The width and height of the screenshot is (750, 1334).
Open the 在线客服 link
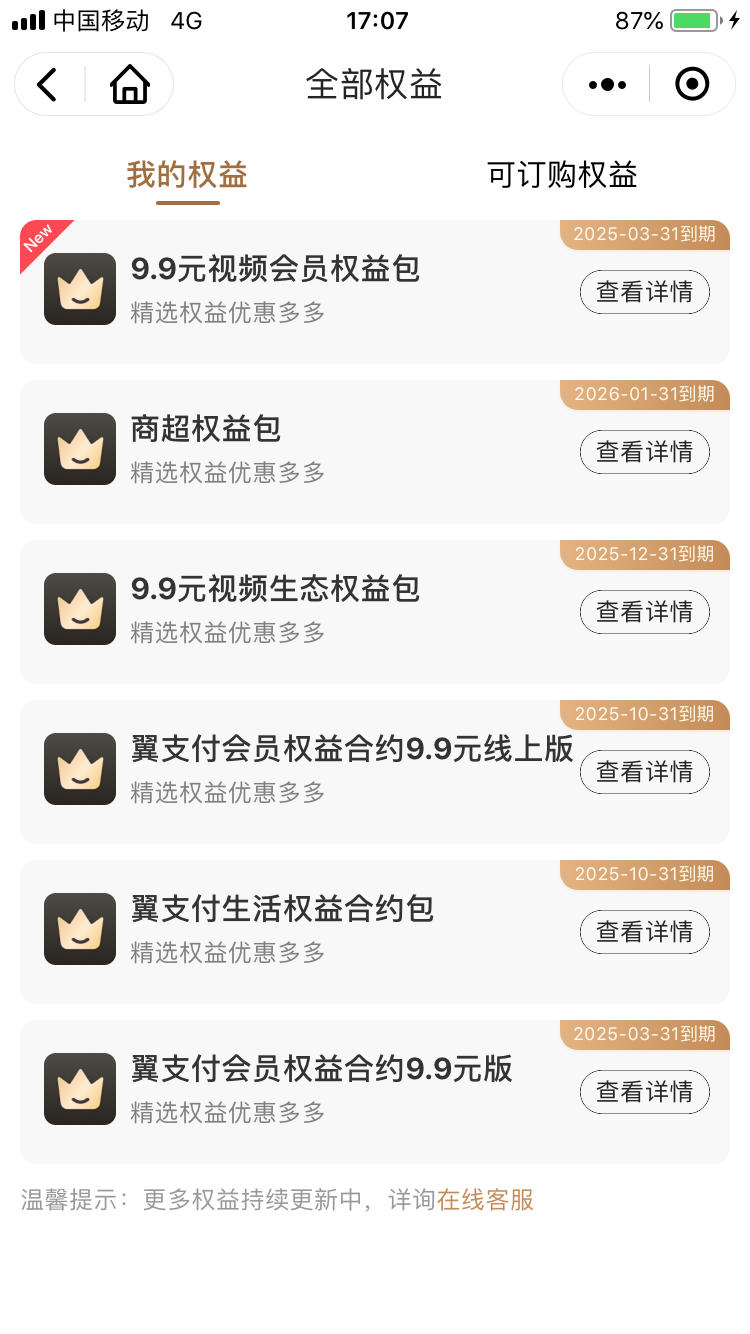[x=486, y=1200]
